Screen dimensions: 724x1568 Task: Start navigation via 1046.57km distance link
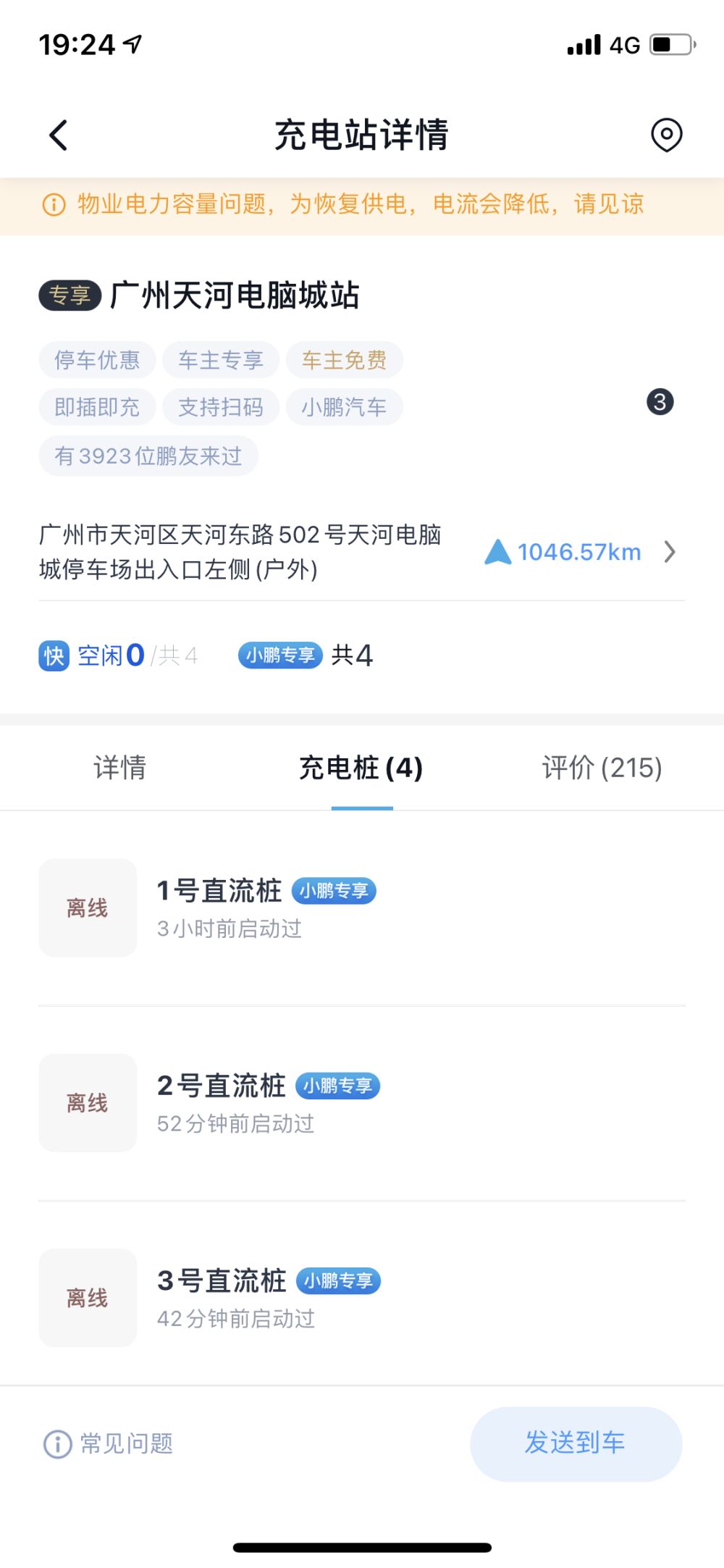(x=579, y=553)
